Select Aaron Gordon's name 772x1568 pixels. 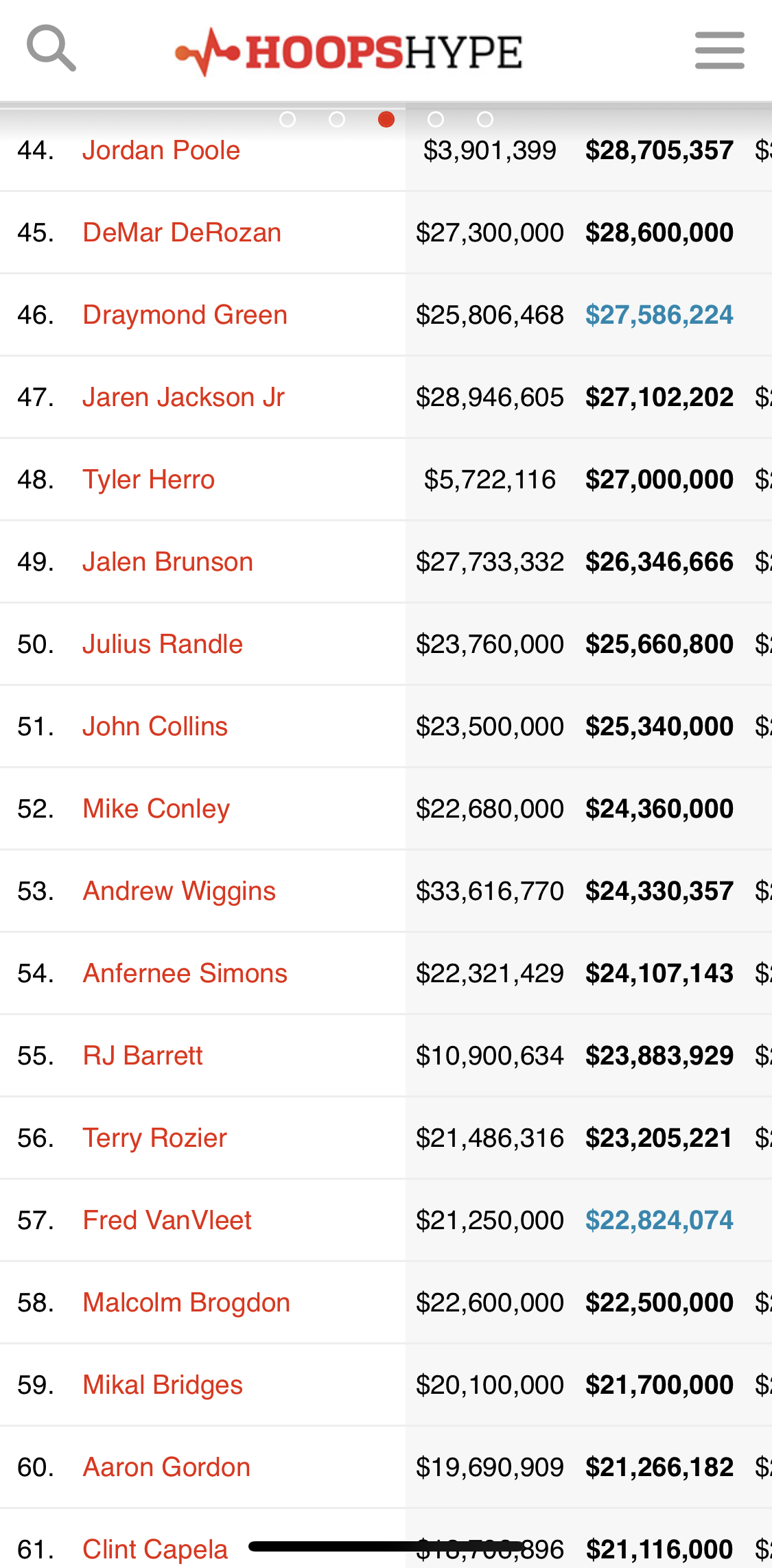166,1467
